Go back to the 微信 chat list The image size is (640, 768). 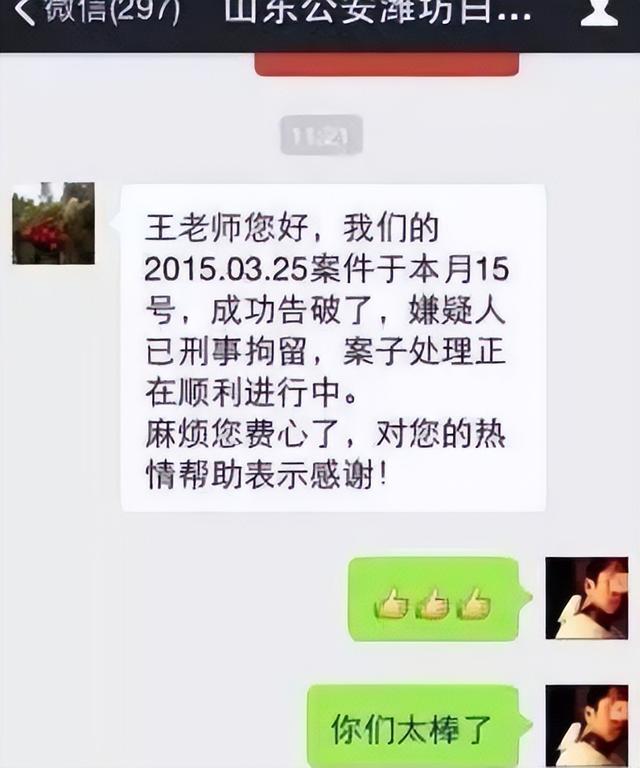[95, 12]
